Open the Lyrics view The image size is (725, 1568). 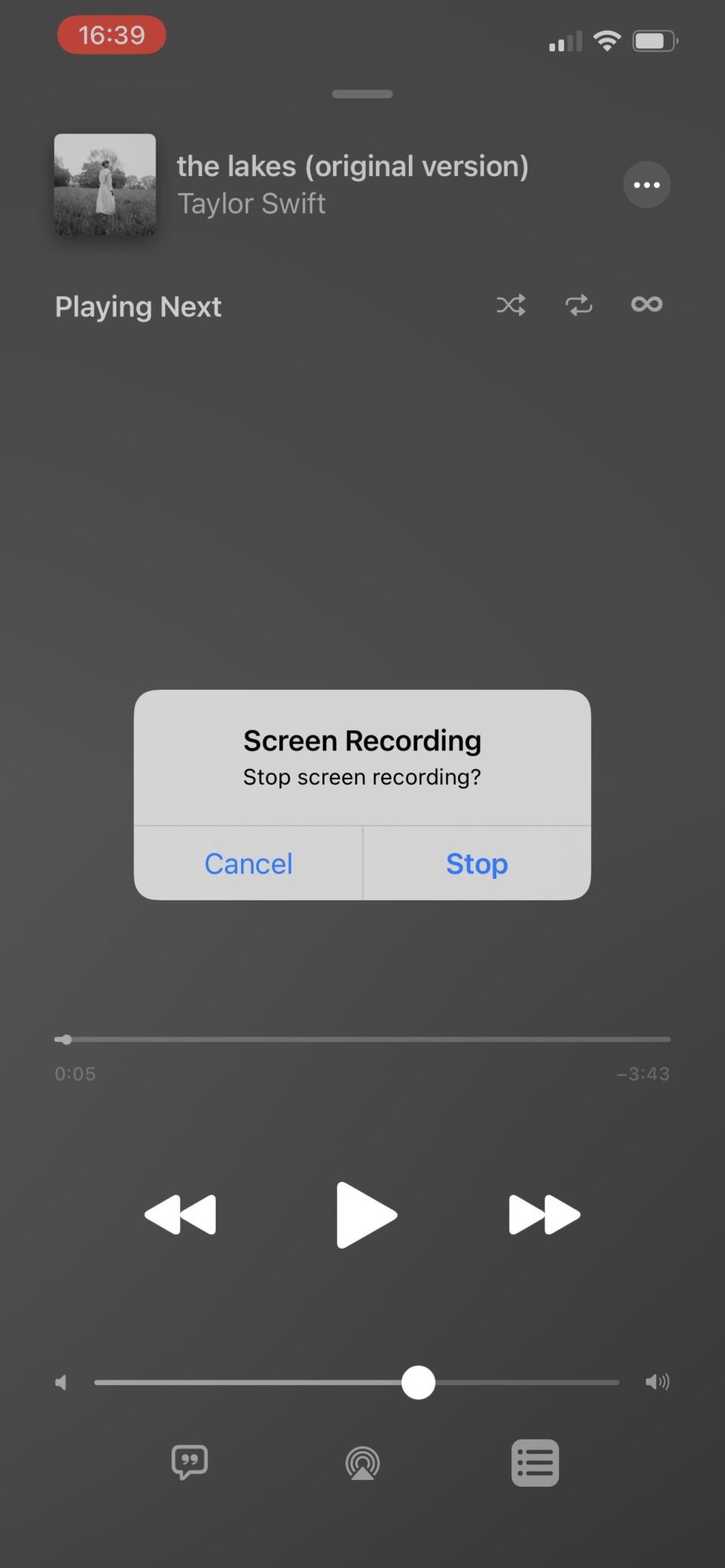click(x=189, y=1462)
